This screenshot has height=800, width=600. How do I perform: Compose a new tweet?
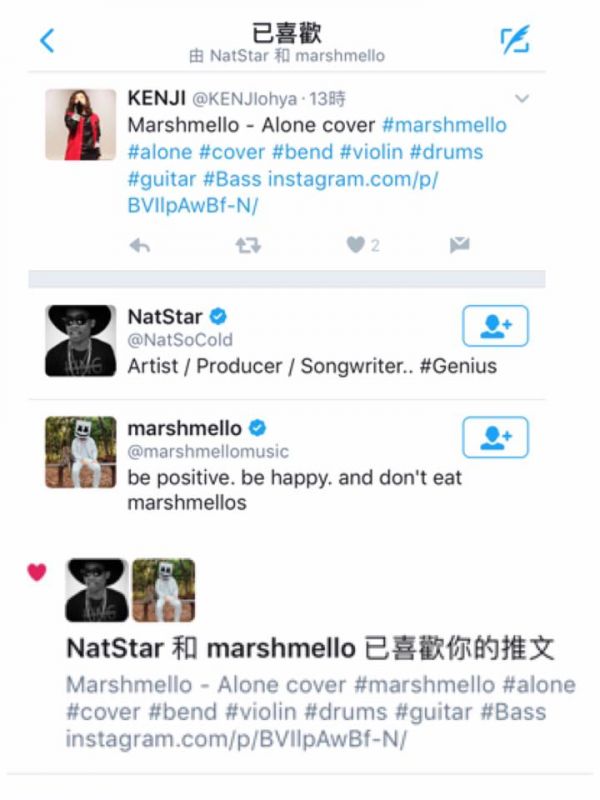click(515, 40)
